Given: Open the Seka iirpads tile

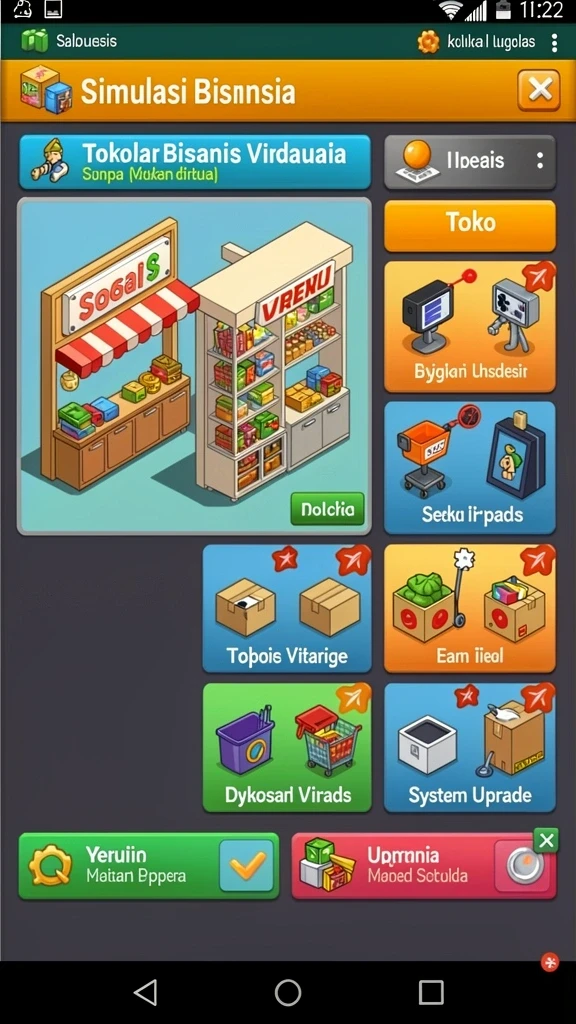Looking at the screenshot, I should click(x=470, y=468).
